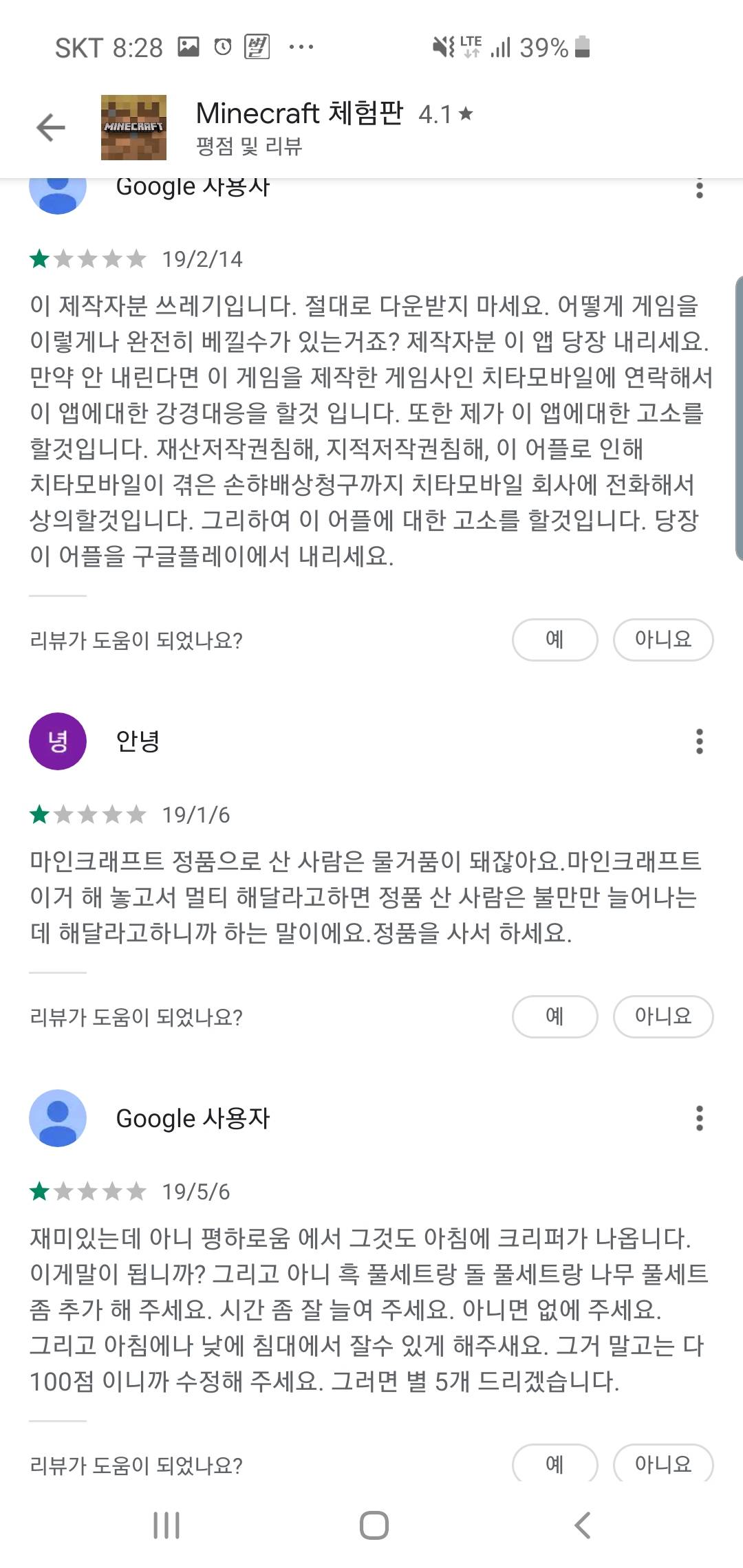Open overflow menu on the 19/2/14 review
This screenshot has width=743, height=1568.
699,188
